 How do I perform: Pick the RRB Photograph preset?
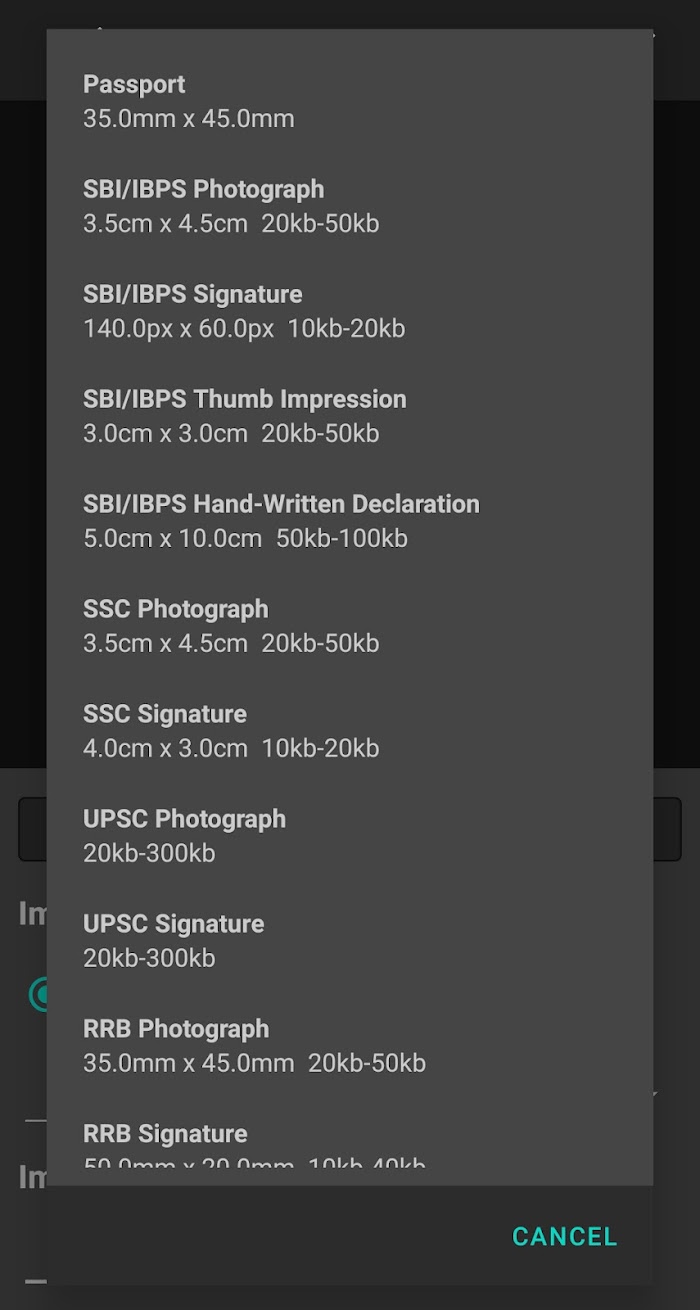(349, 1047)
